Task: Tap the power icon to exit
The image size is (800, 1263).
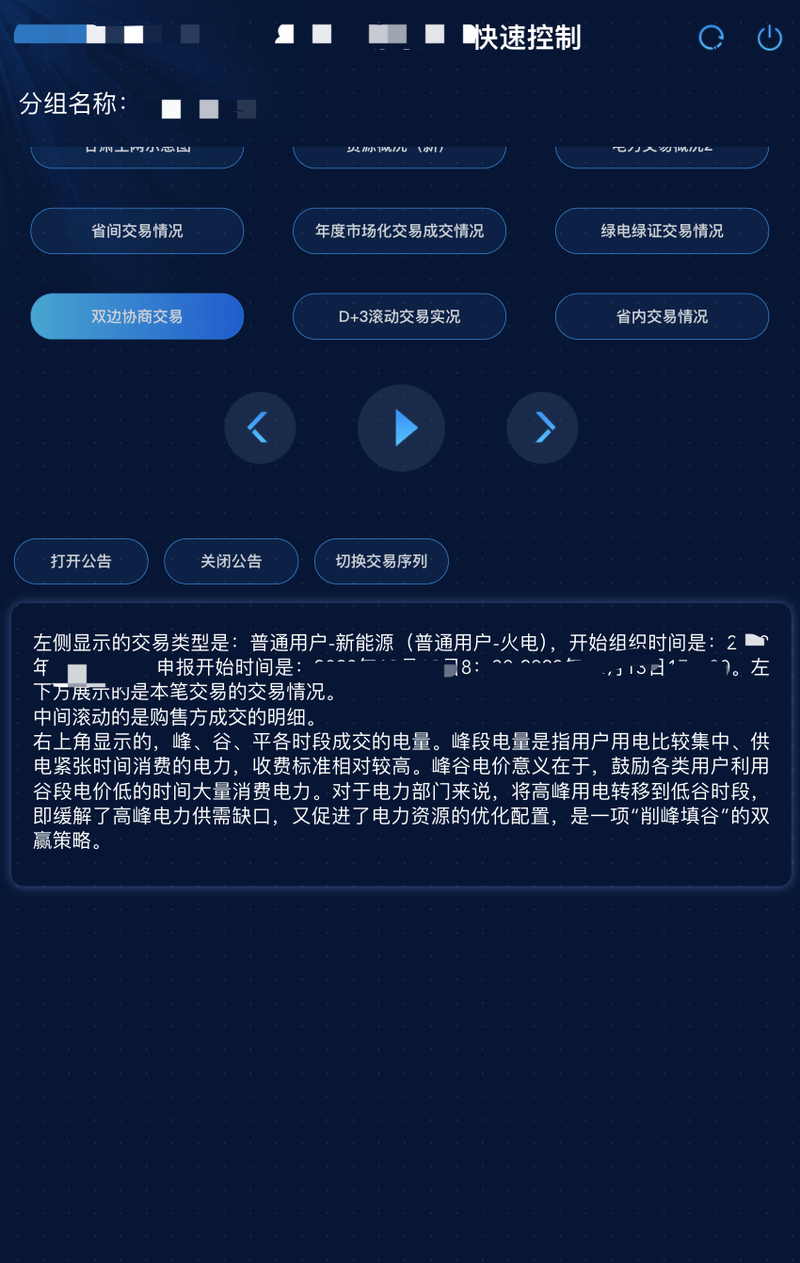Action: click(769, 38)
